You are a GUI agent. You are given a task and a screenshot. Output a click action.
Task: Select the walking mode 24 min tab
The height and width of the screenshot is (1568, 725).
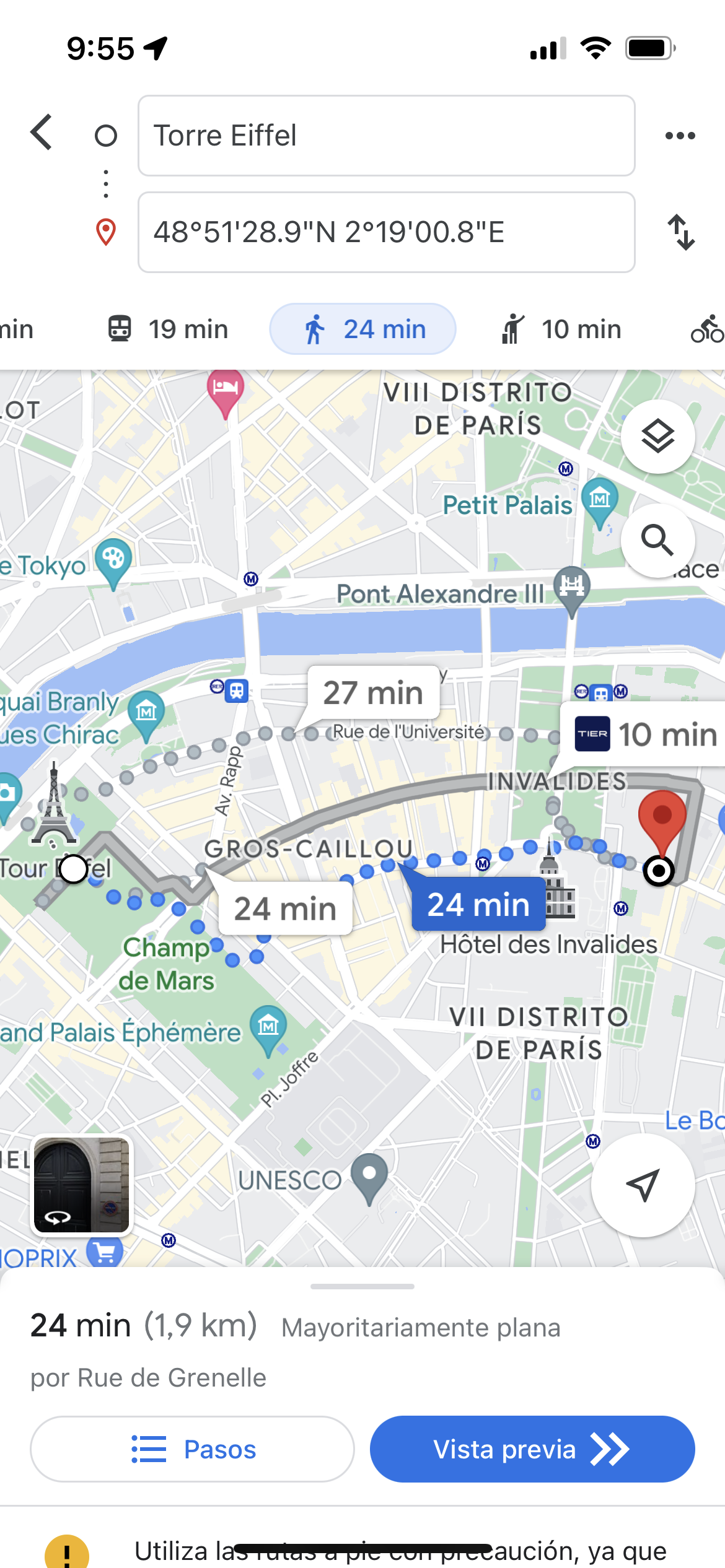pyautogui.click(x=363, y=329)
